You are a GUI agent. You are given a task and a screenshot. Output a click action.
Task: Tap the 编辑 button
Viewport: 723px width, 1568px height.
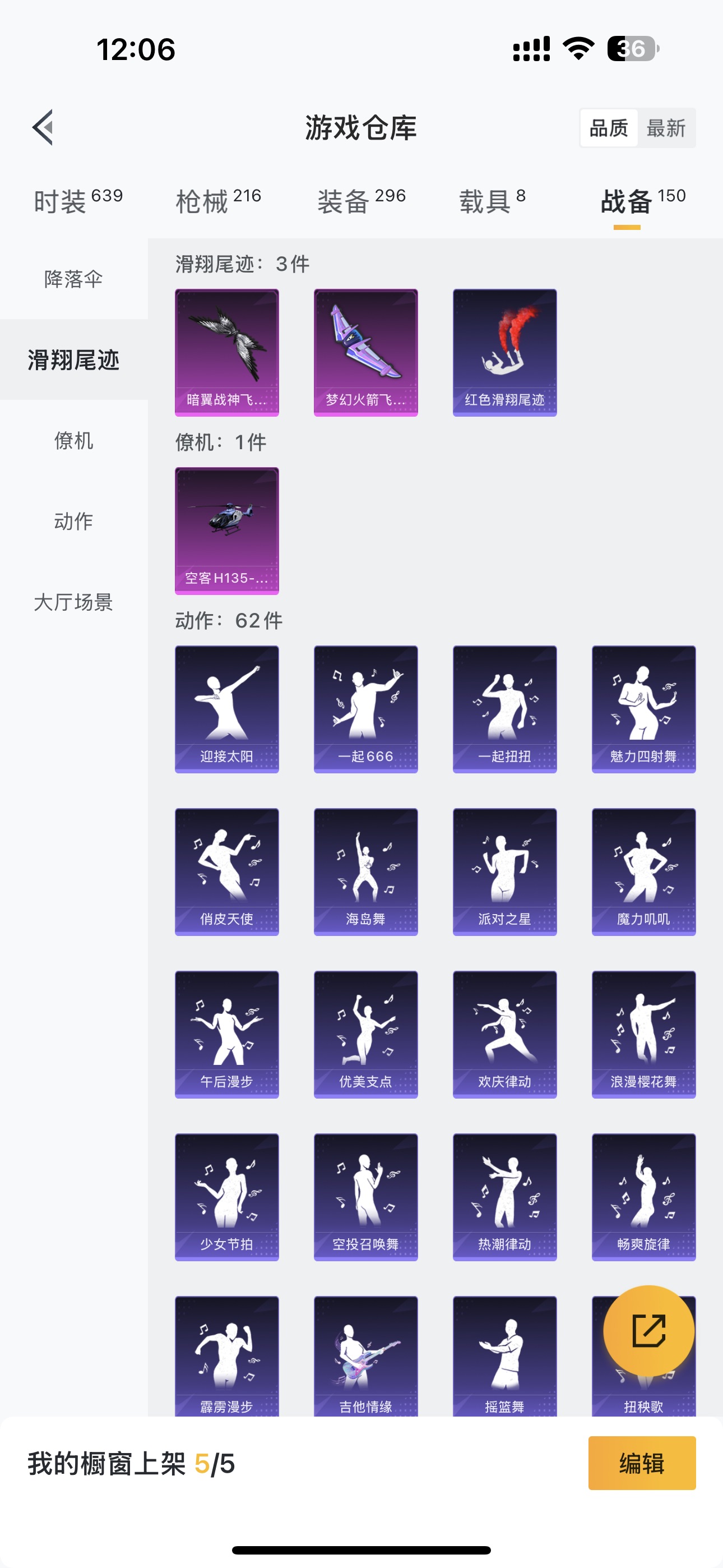pos(642,1463)
